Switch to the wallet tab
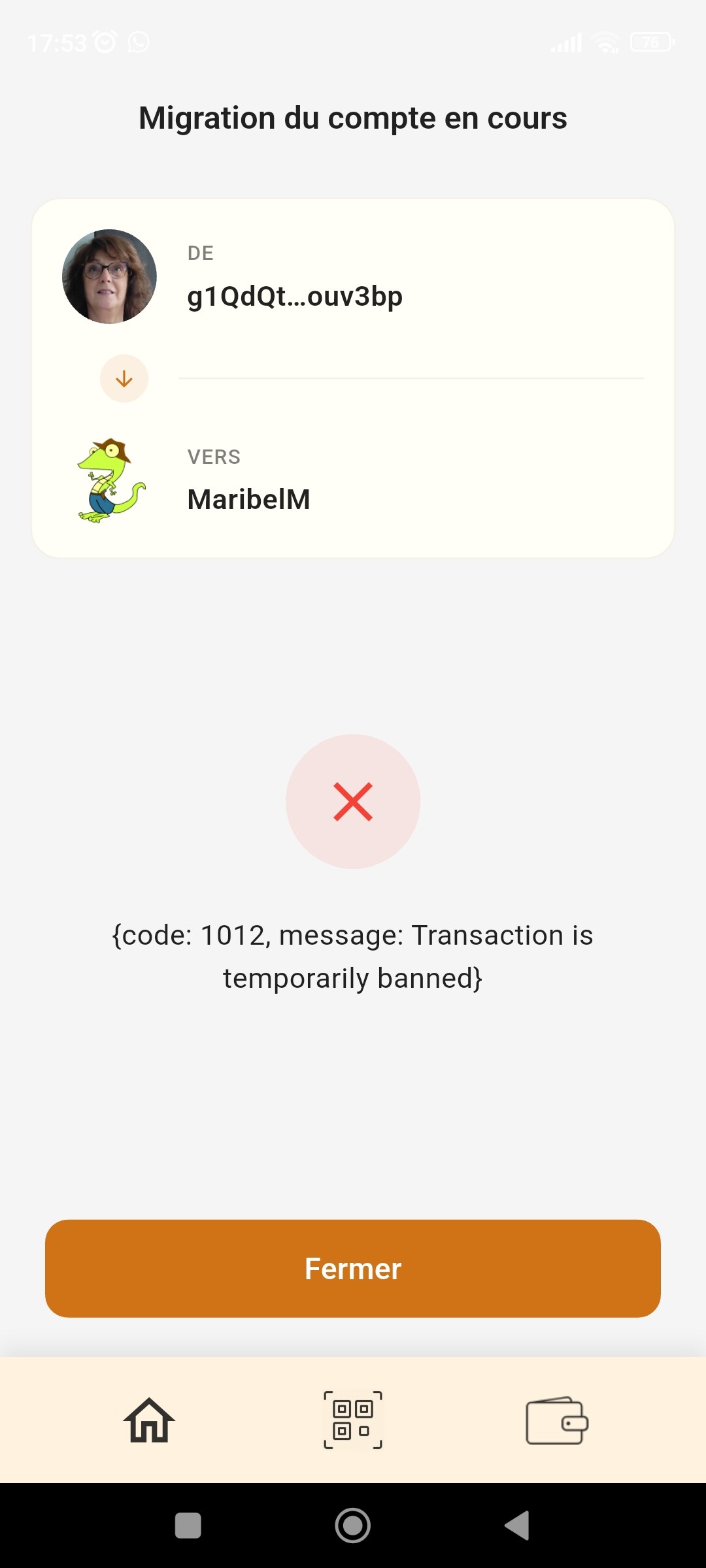The image size is (706, 1568). (x=557, y=1420)
